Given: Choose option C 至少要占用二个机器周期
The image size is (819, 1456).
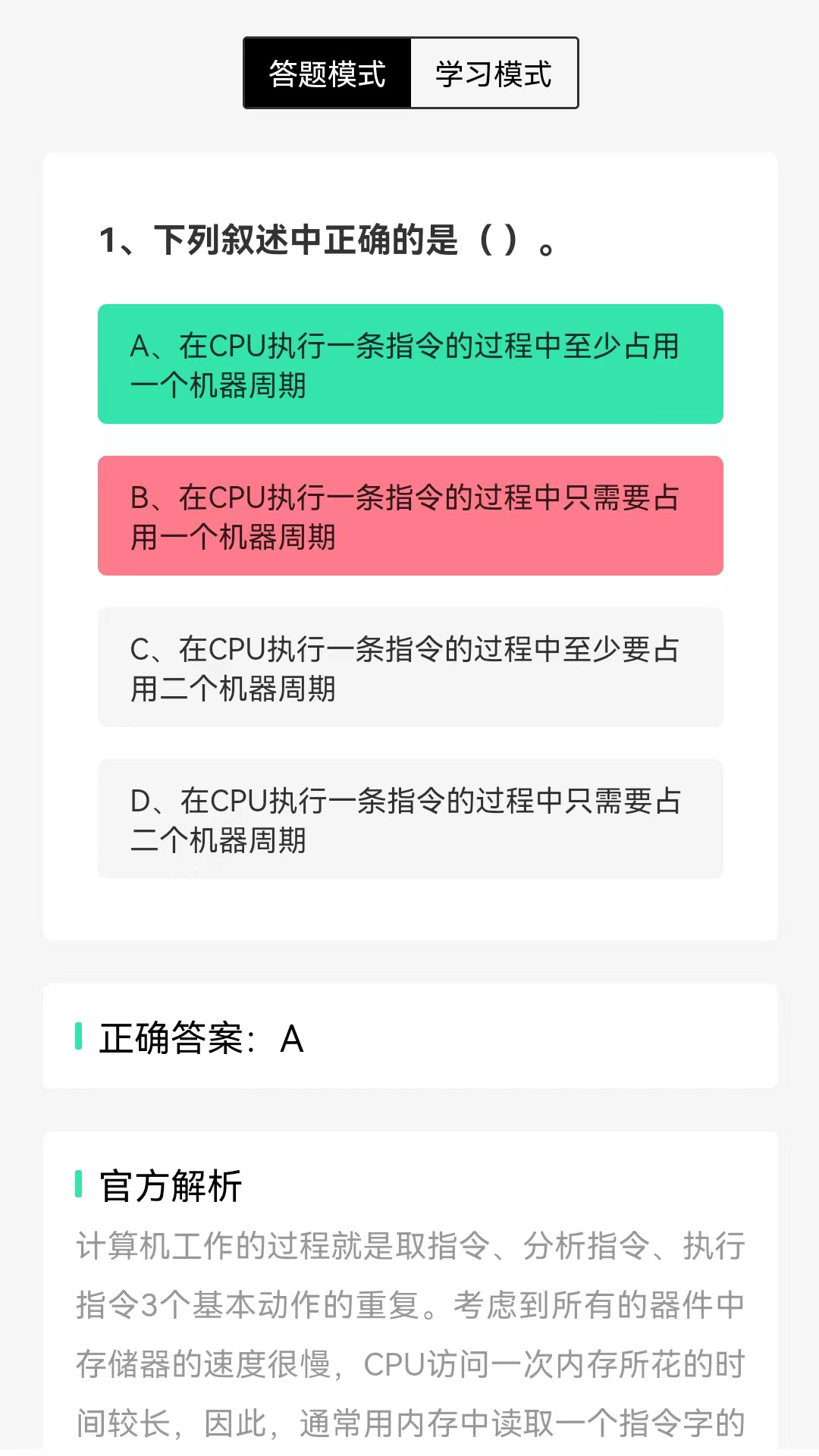Looking at the screenshot, I should 410,667.
